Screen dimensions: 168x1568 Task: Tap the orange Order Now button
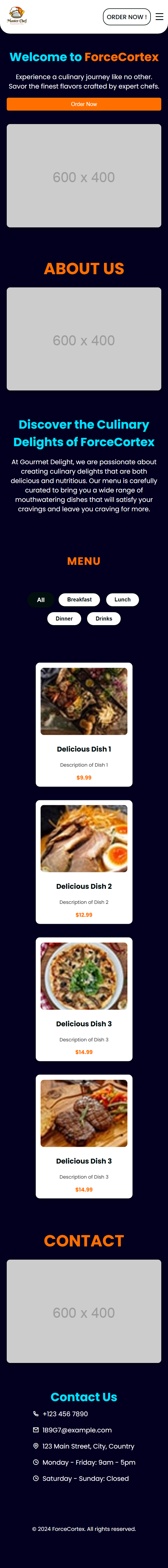84,104
